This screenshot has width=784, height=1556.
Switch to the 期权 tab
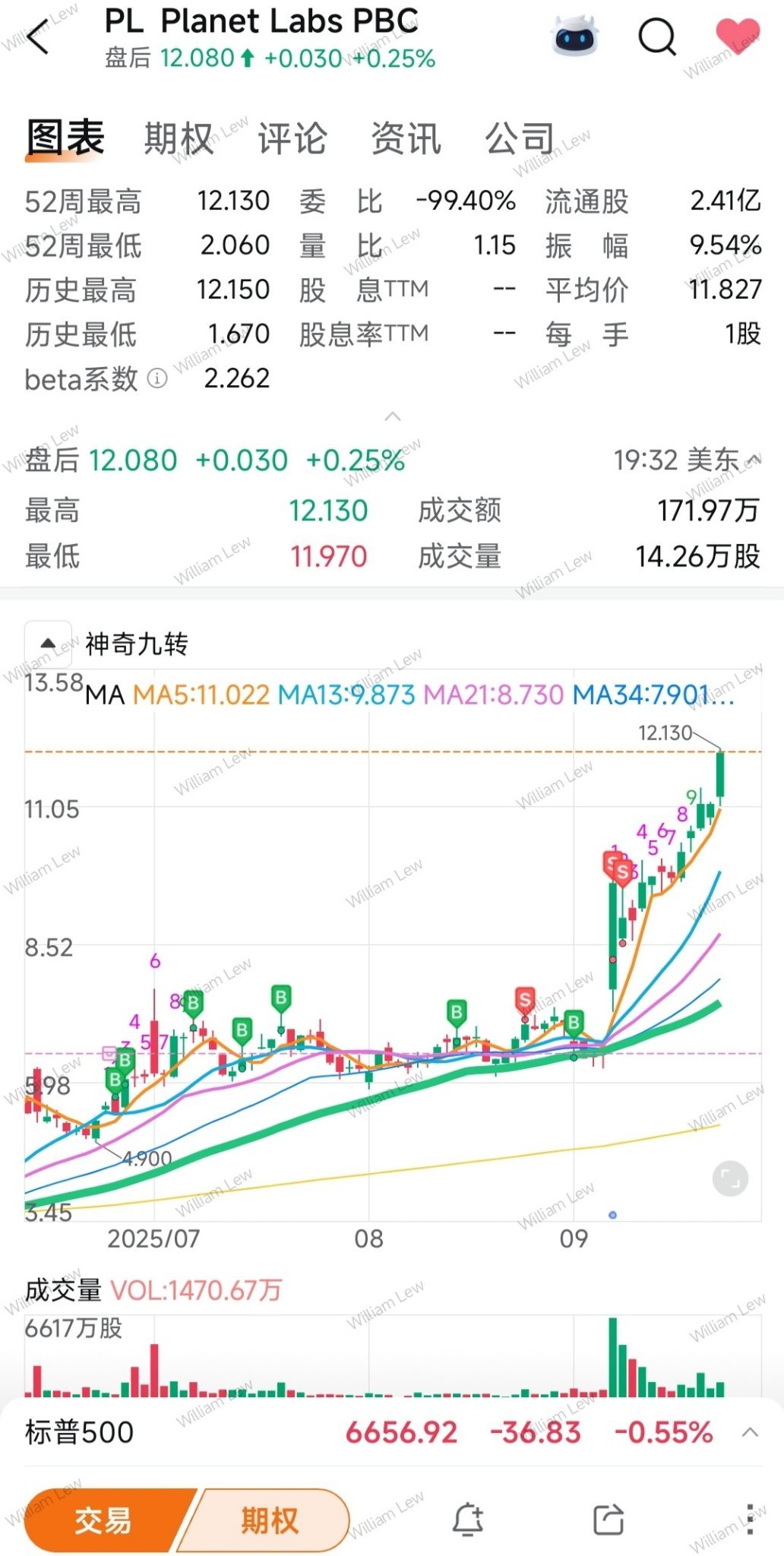(179, 139)
